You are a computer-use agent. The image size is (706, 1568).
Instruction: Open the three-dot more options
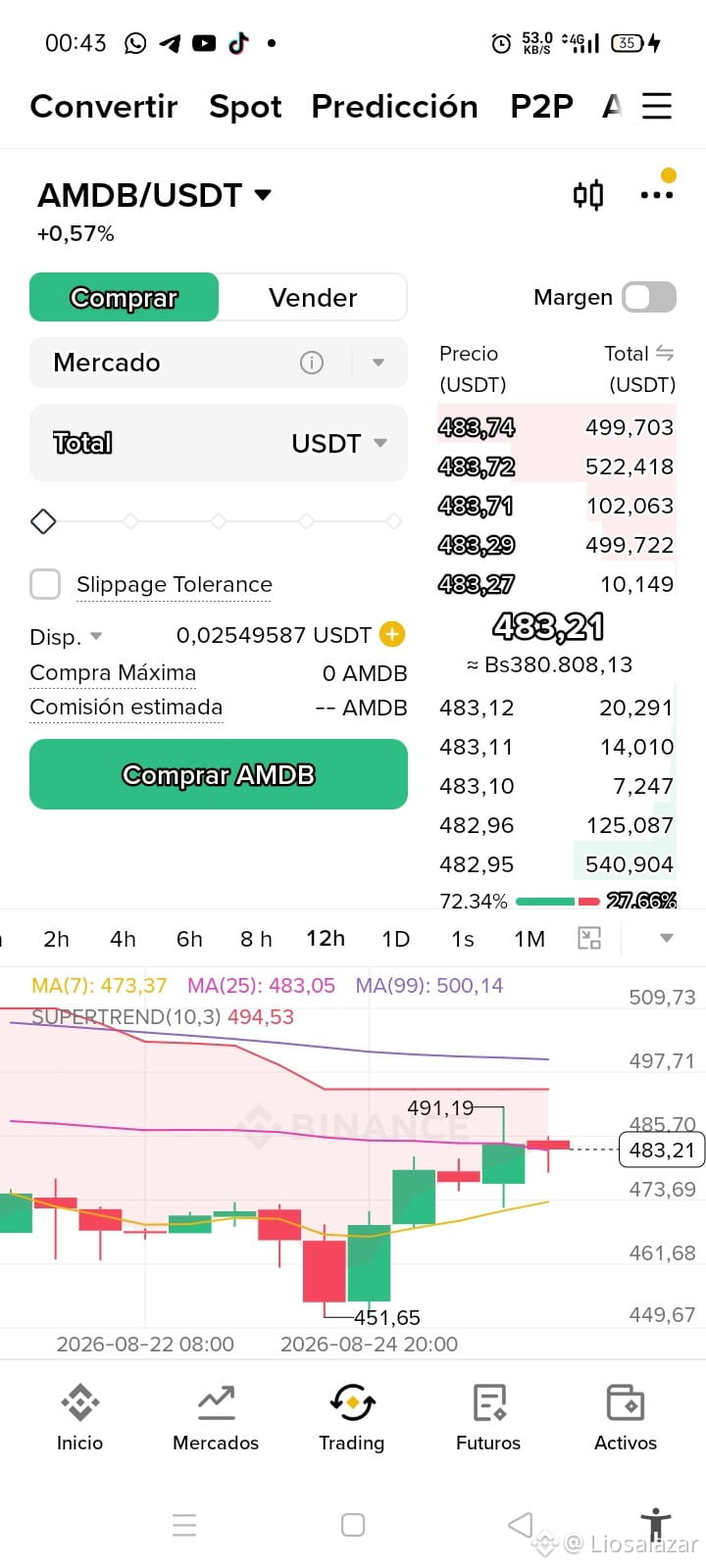[656, 195]
